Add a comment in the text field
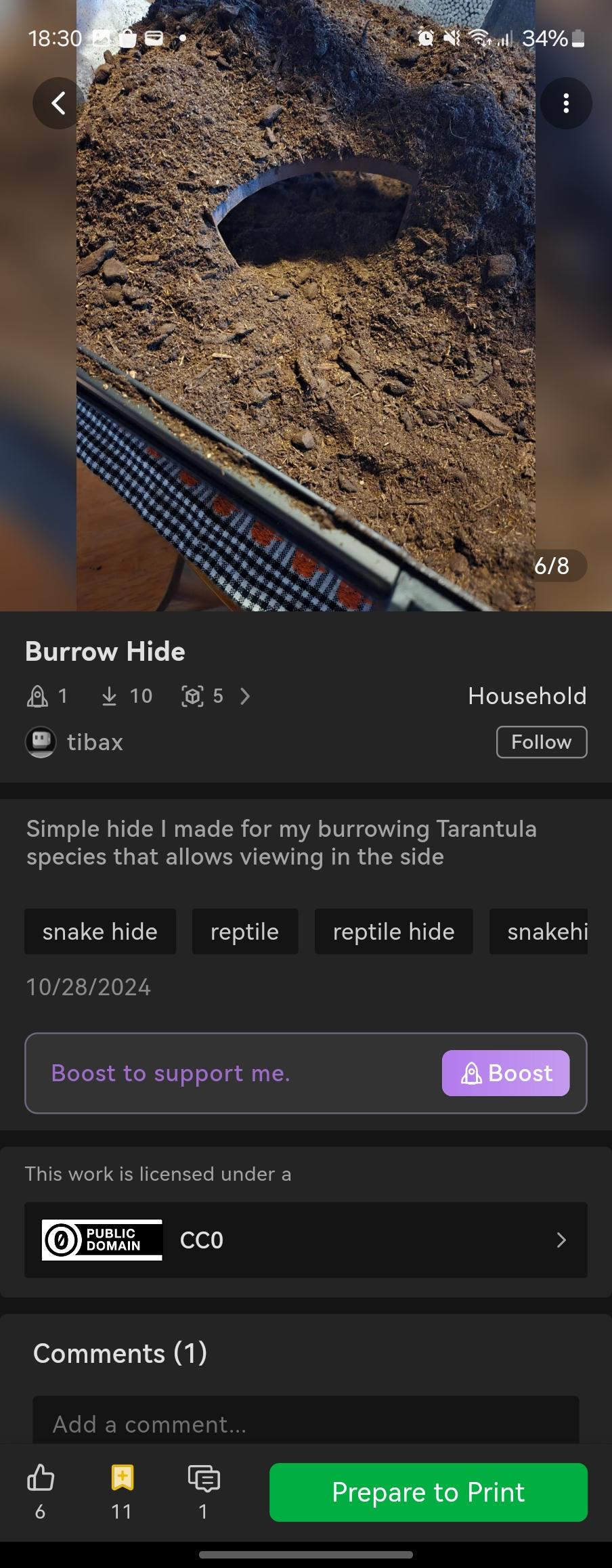Viewport: 612px width, 1568px height. point(305,1423)
